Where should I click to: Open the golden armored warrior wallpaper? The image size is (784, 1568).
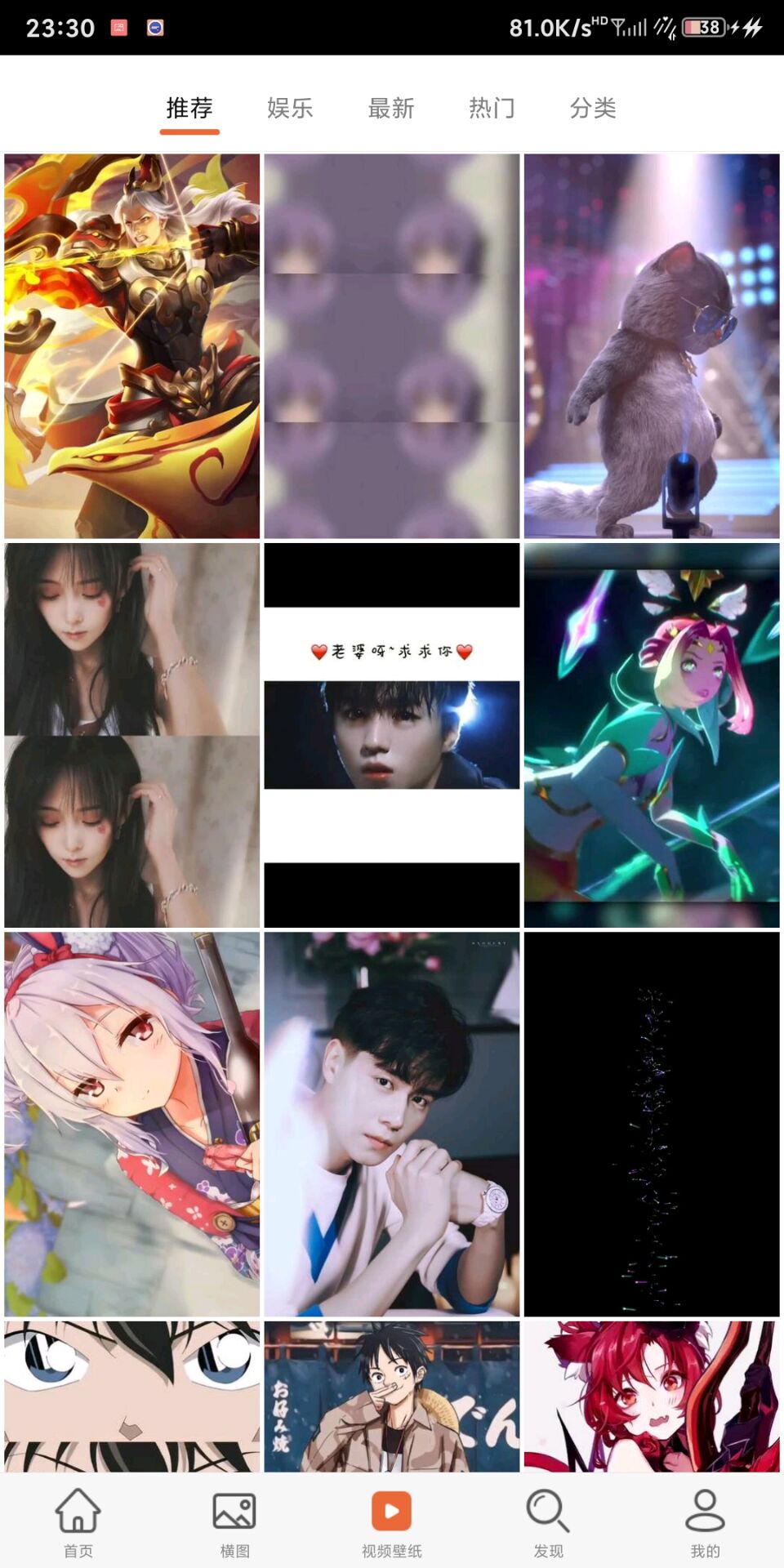[131, 345]
